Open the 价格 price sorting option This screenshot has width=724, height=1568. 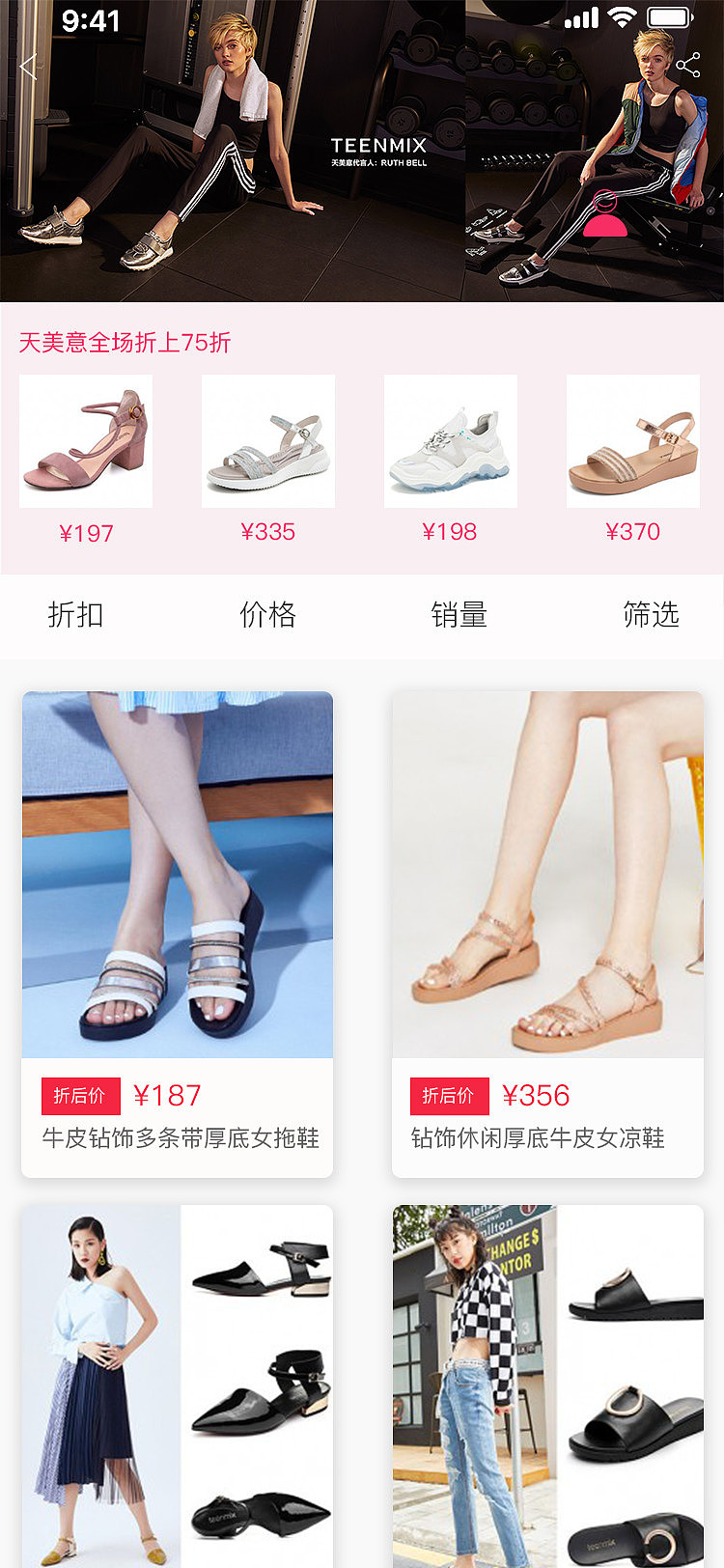(x=267, y=615)
